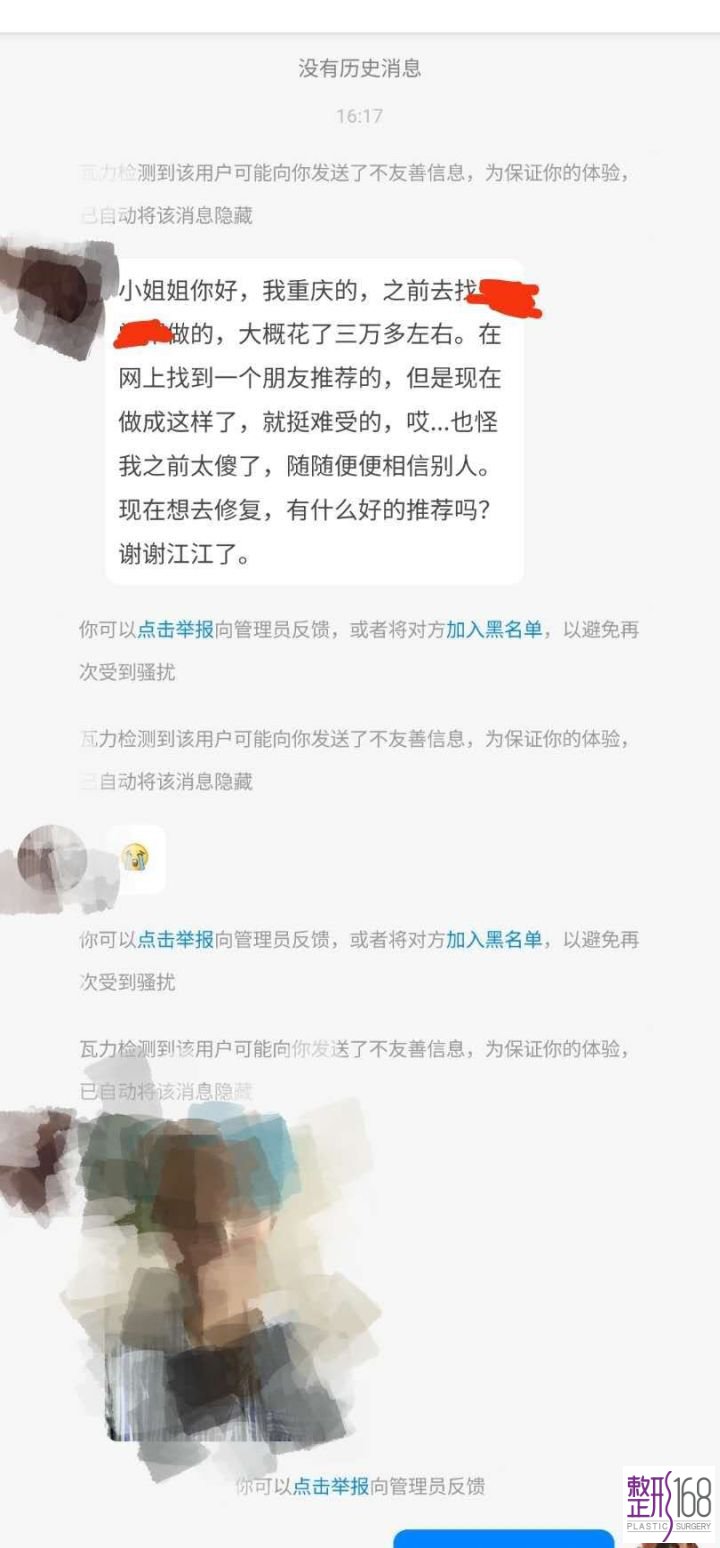Tap 加入黑名单 under the crying emoji message
The height and width of the screenshot is (1548, 720).
point(494,940)
